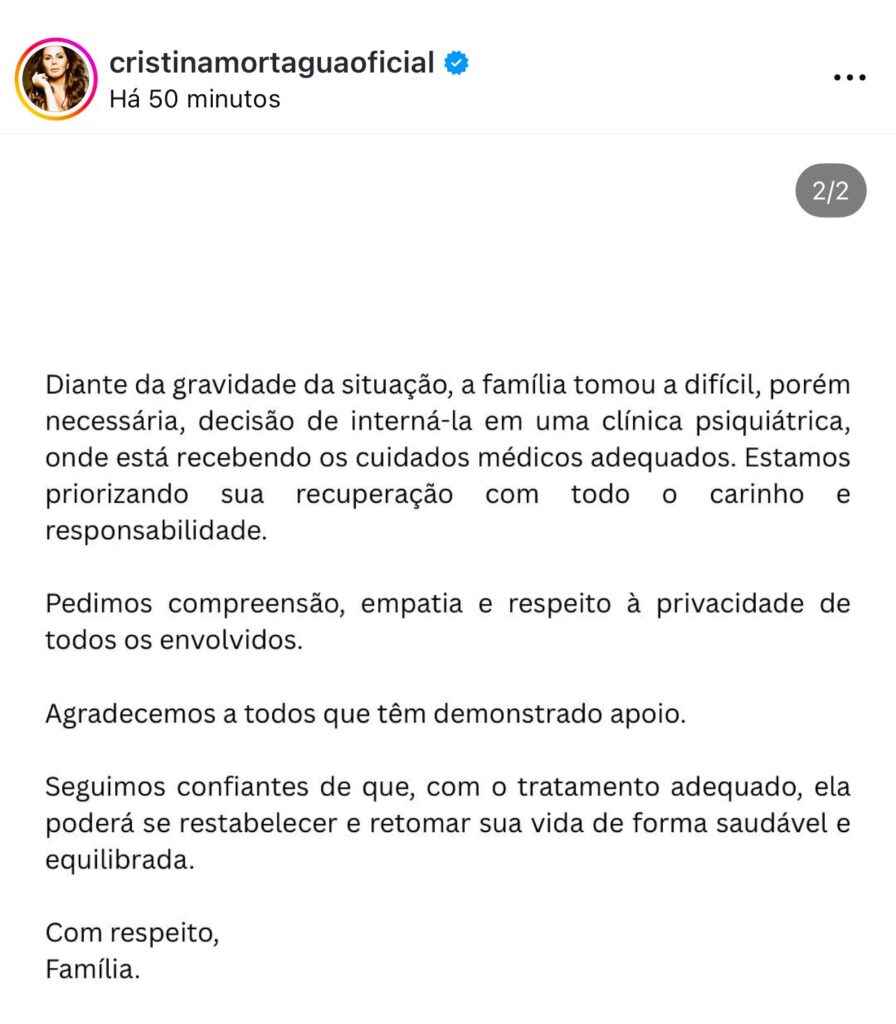Open the cristinamortaguaoficial username link

pyautogui.click(x=271, y=63)
